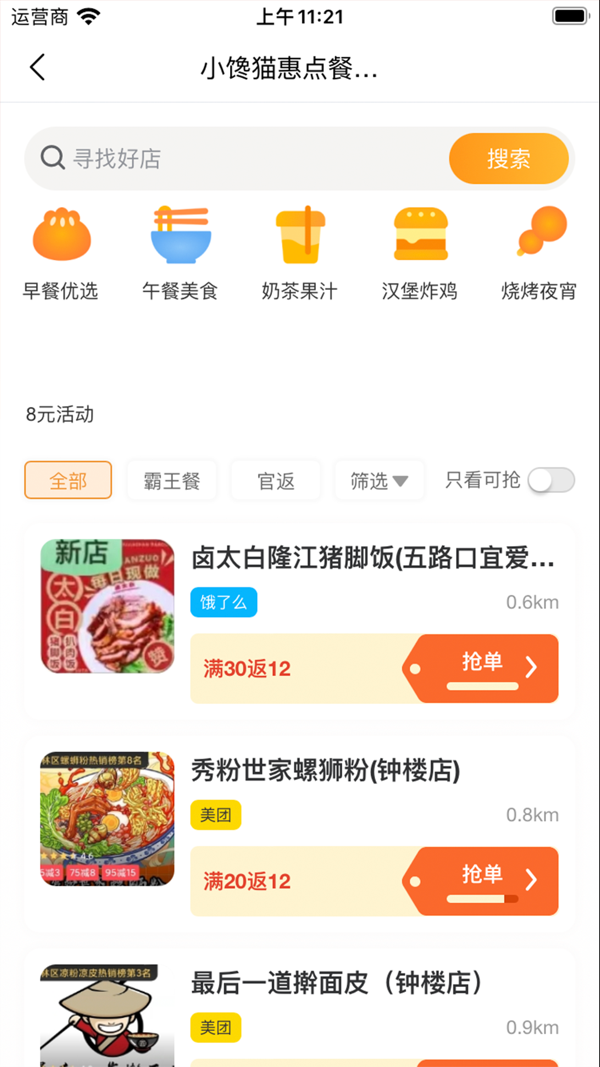
Task: Open the 午餐美食 category
Action: tap(180, 253)
